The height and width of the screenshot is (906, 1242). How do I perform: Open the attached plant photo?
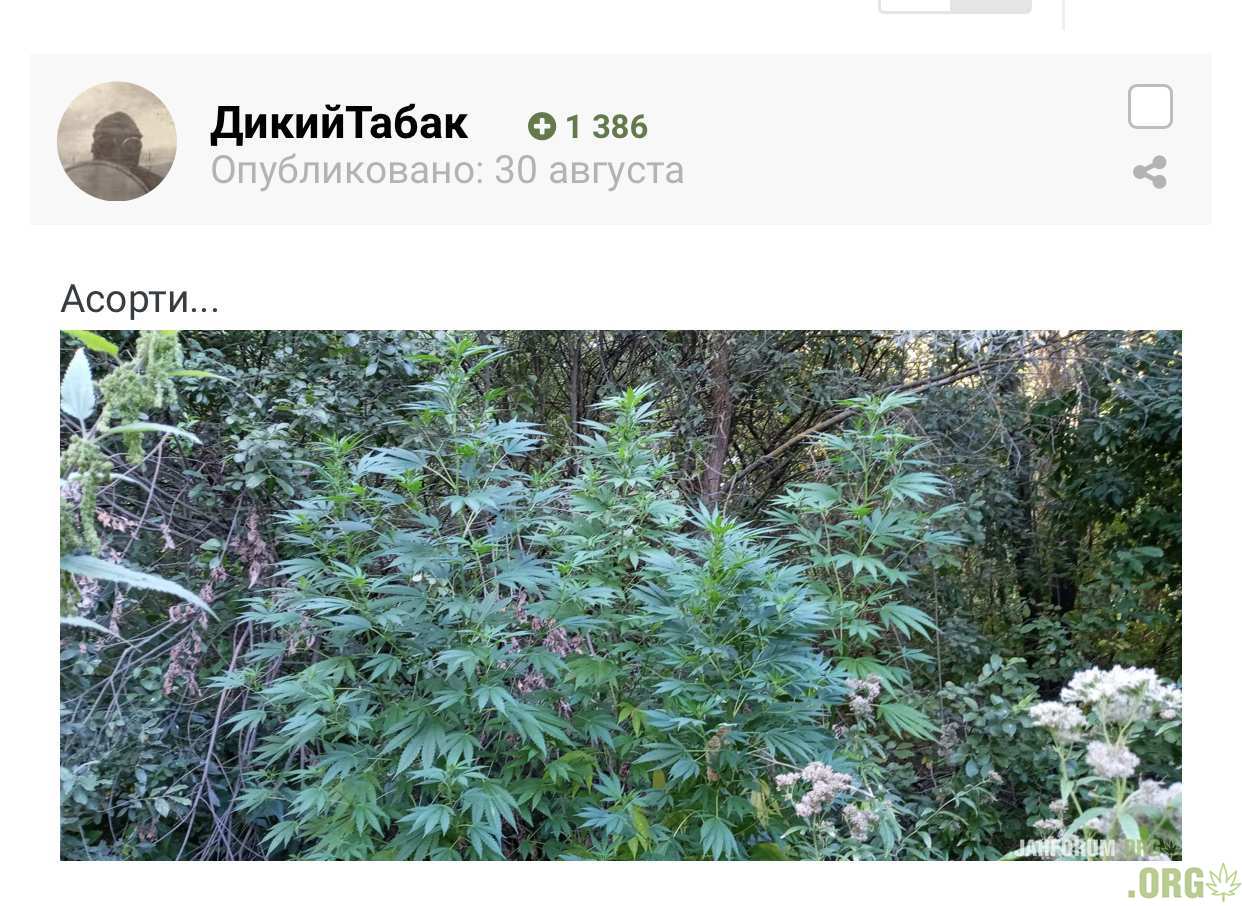pyautogui.click(x=620, y=595)
